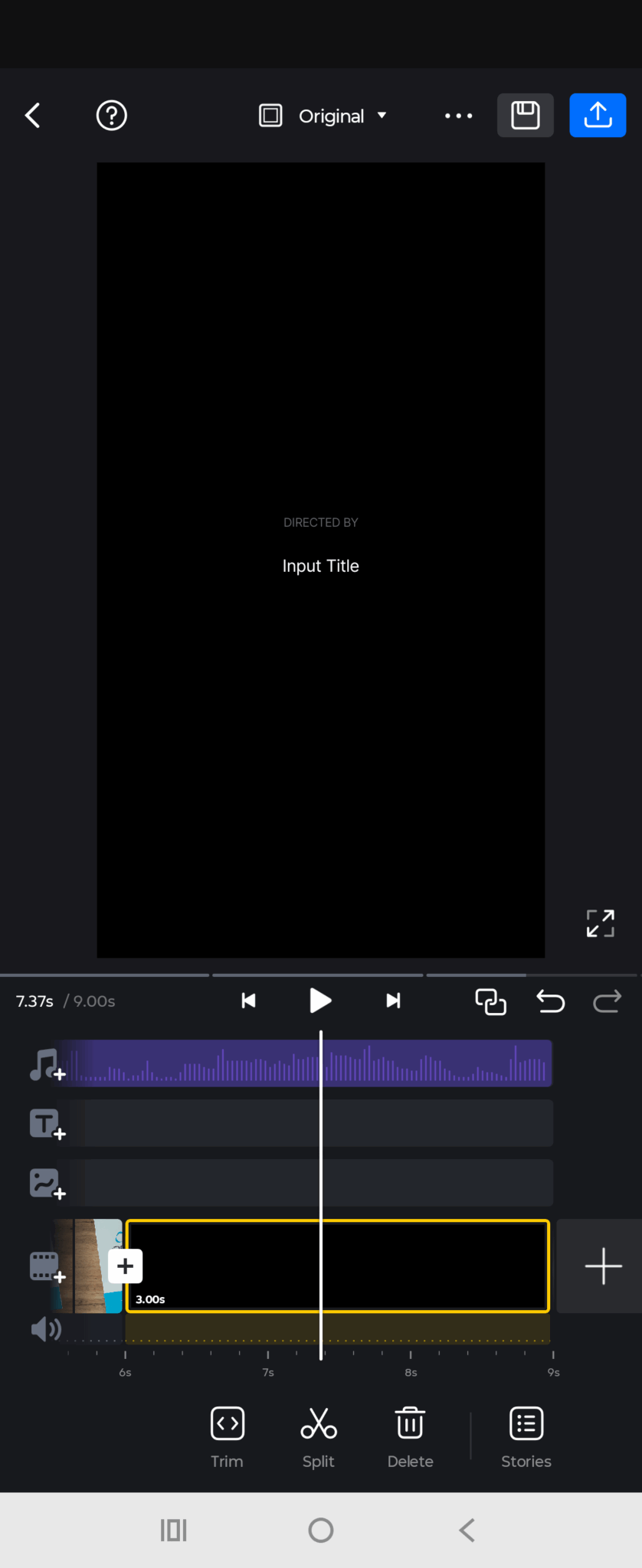Jump to the previous clip
Image resolution: width=642 pixels, height=1568 pixels.
[x=248, y=1001]
